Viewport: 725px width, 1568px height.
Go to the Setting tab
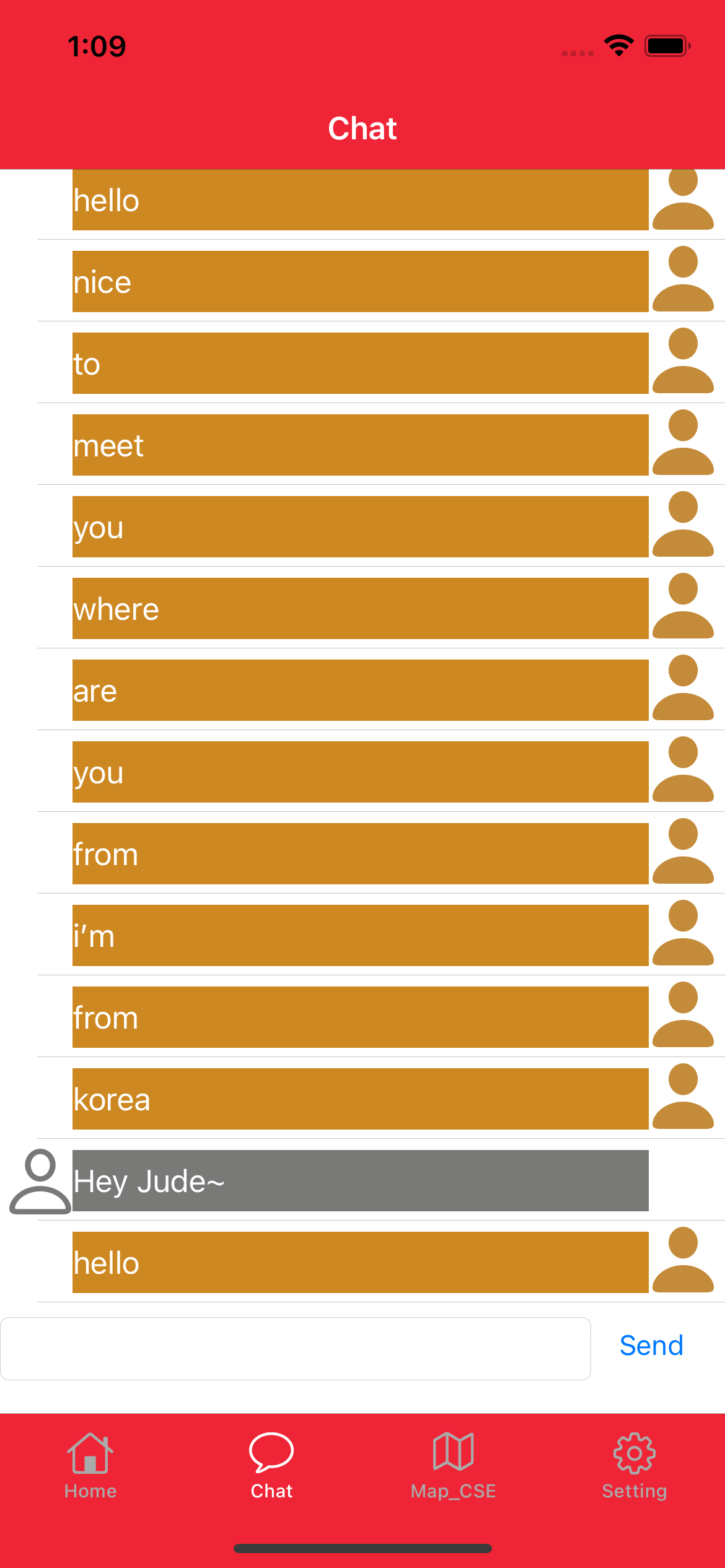(x=634, y=1466)
